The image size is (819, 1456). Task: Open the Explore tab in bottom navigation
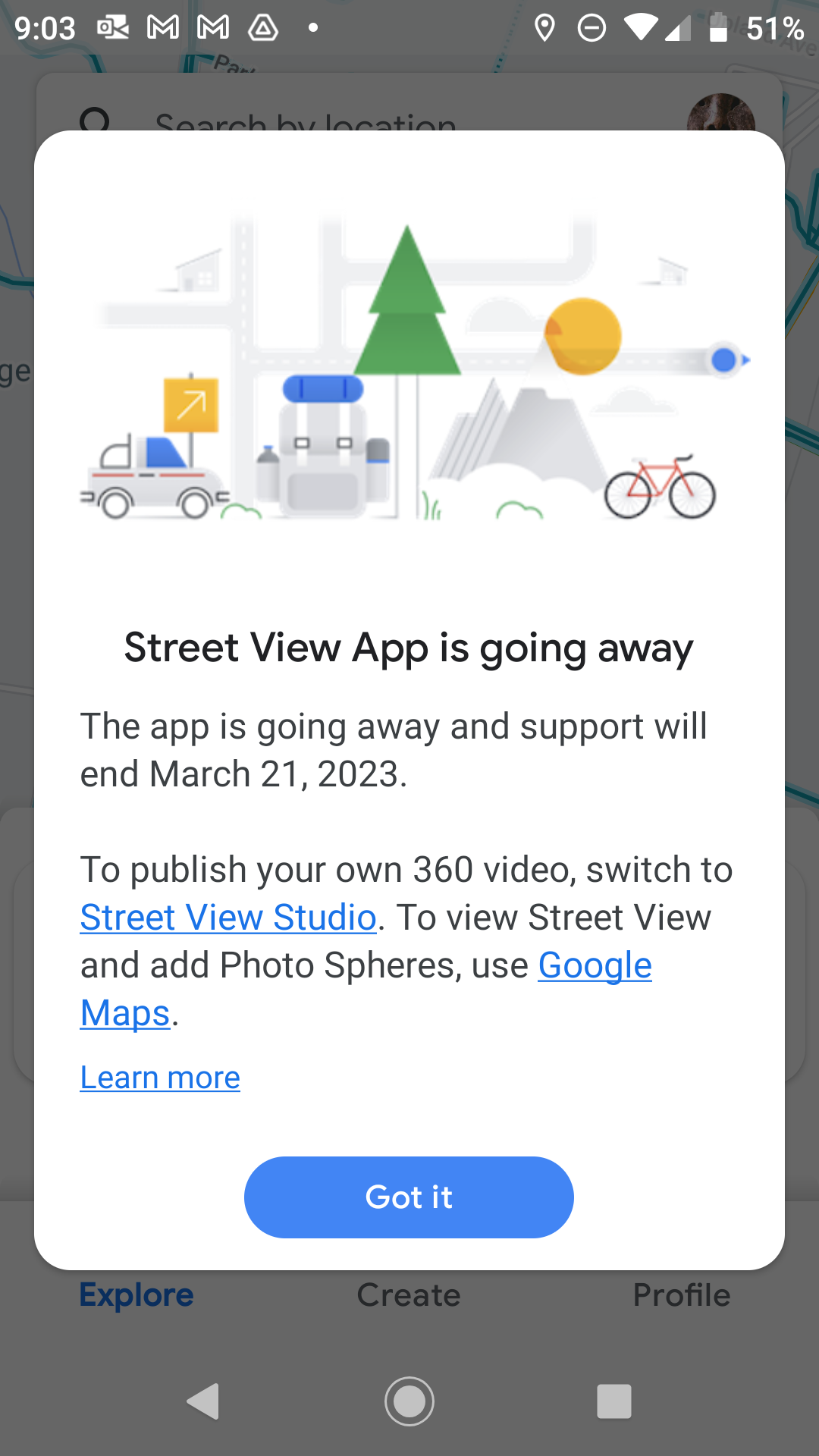click(x=136, y=1295)
